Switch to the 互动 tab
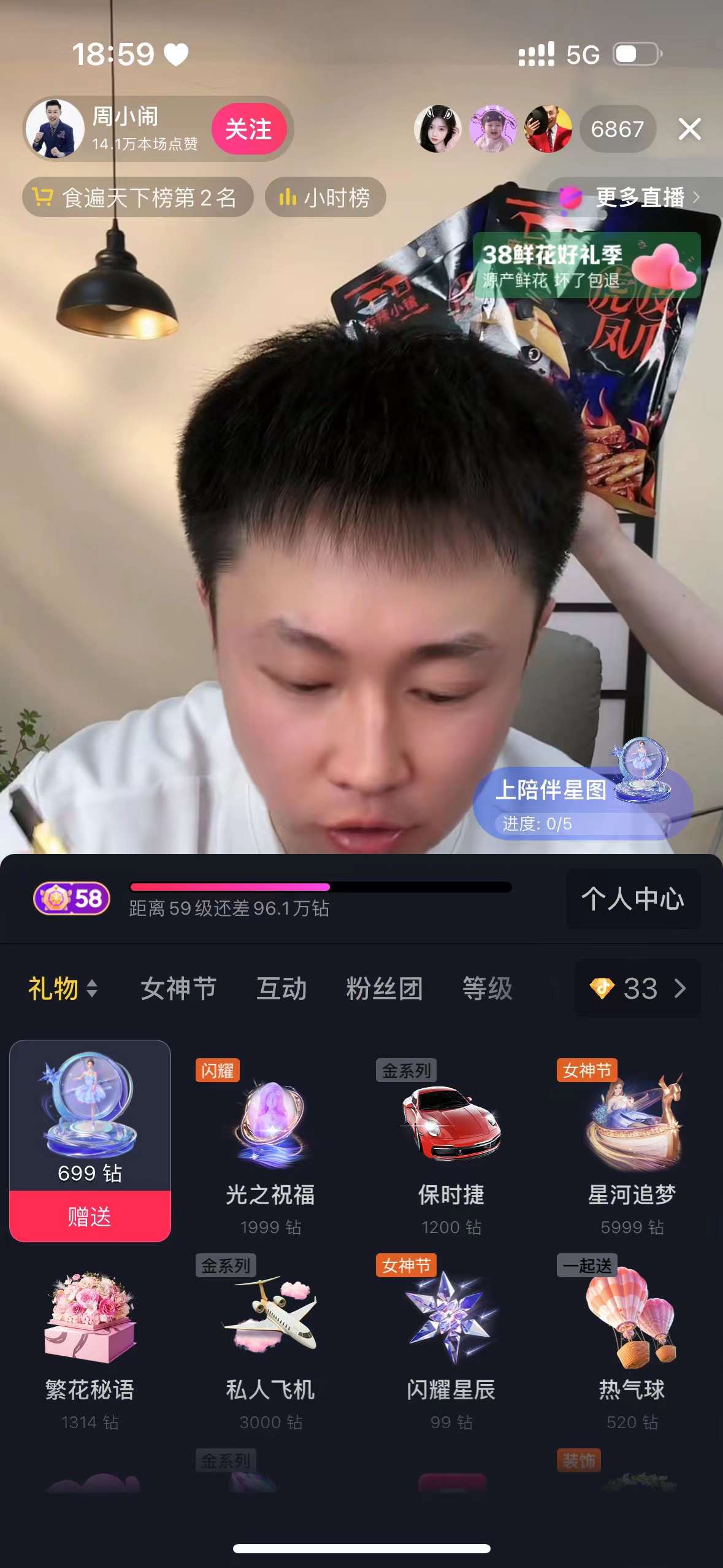The image size is (723, 1568). click(x=281, y=988)
